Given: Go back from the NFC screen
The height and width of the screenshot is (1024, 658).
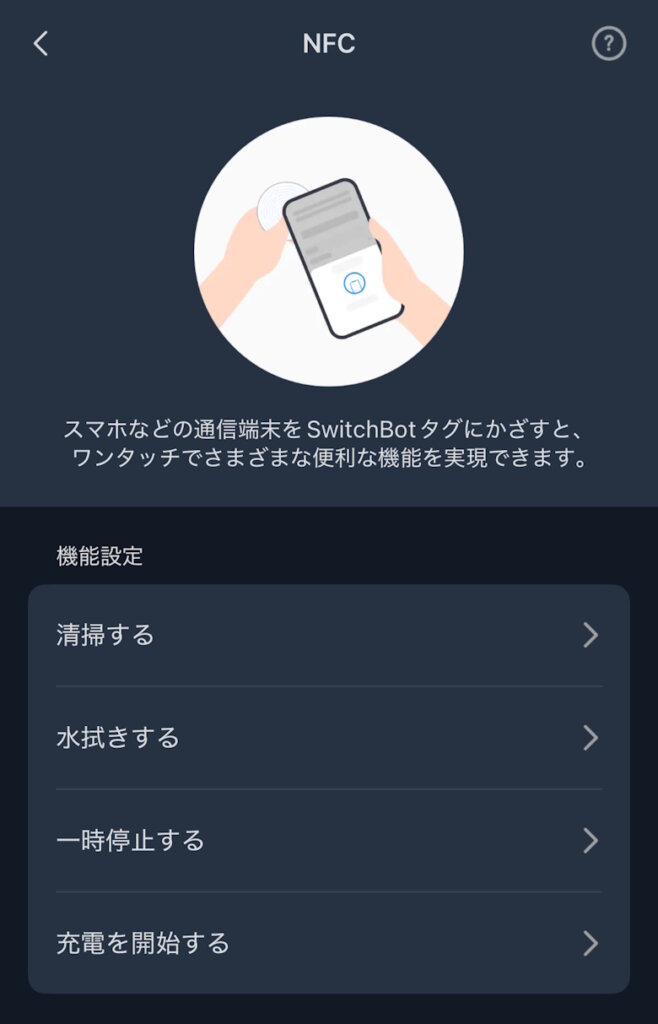Looking at the screenshot, I should [40, 44].
